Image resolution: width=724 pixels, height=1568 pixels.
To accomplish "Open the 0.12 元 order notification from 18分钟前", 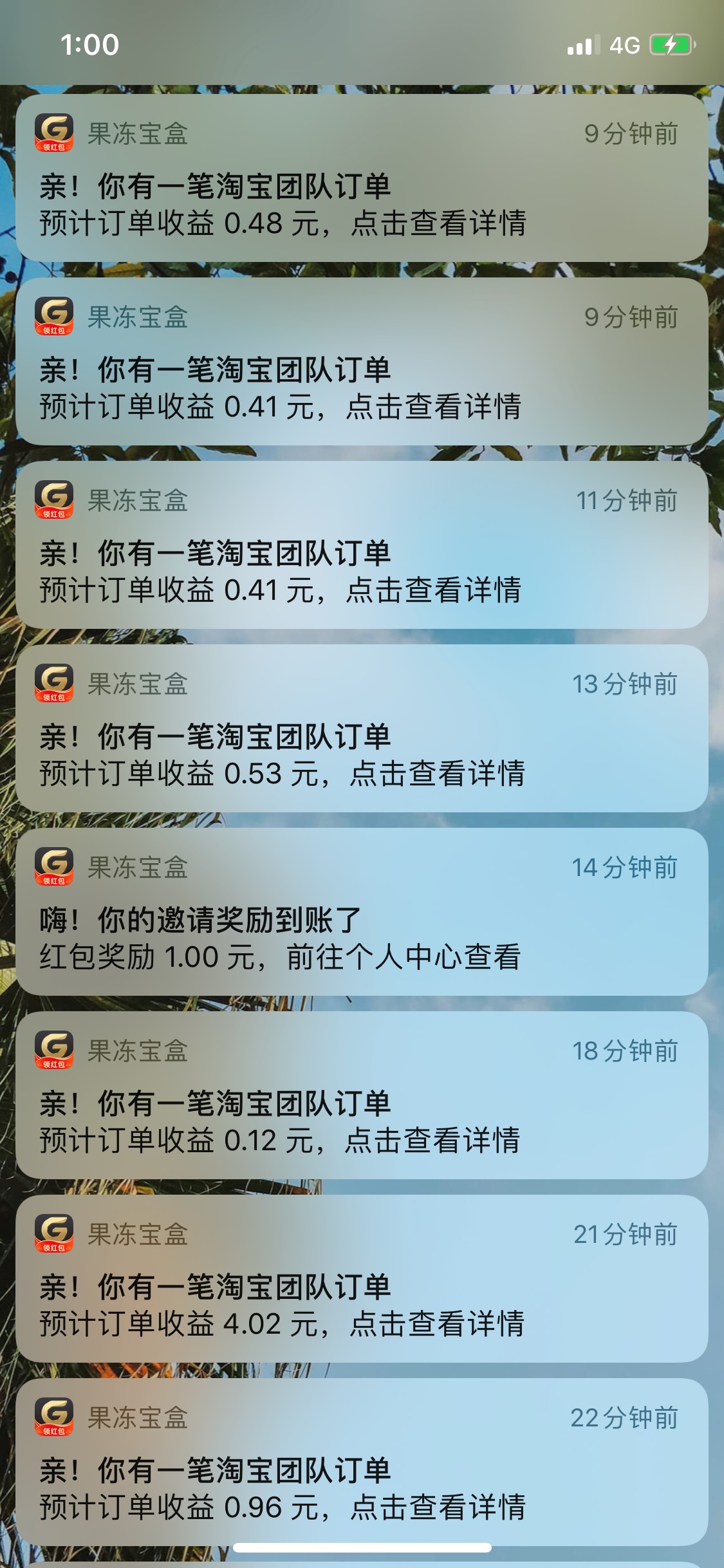I will pos(362,1096).
